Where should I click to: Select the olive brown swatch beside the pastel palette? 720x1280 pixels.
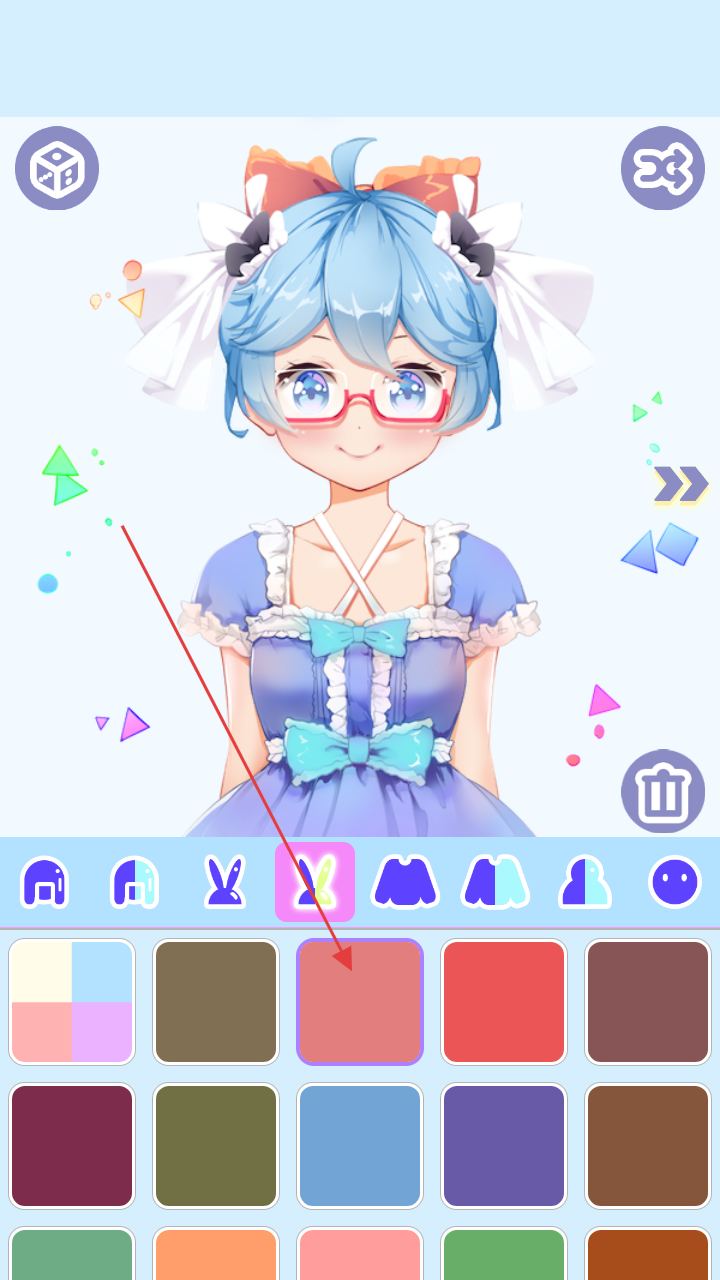[x=216, y=1002]
